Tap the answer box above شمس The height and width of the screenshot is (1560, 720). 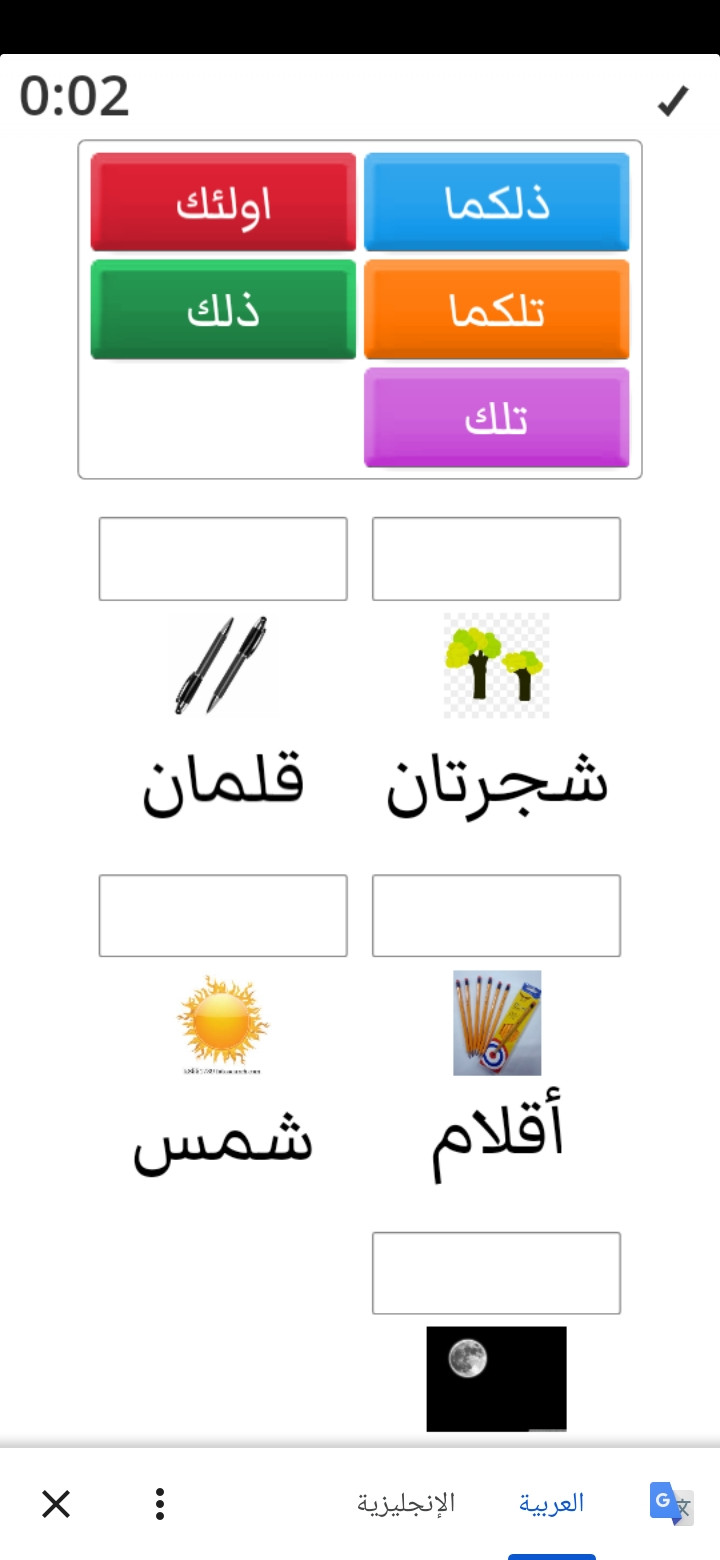pos(223,916)
